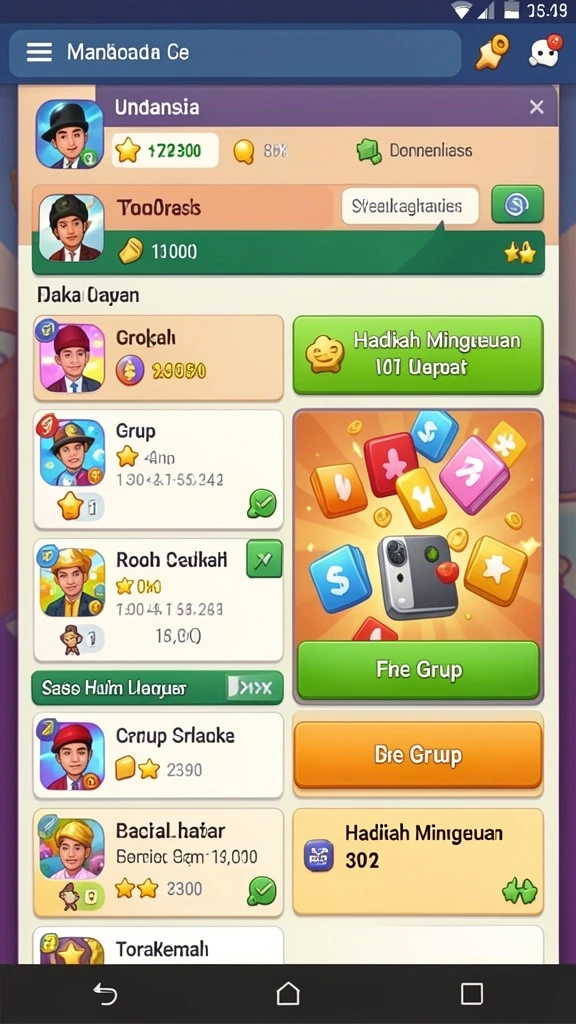Tap green checkmark on Bacial hatar card

pyautogui.click(x=261, y=891)
